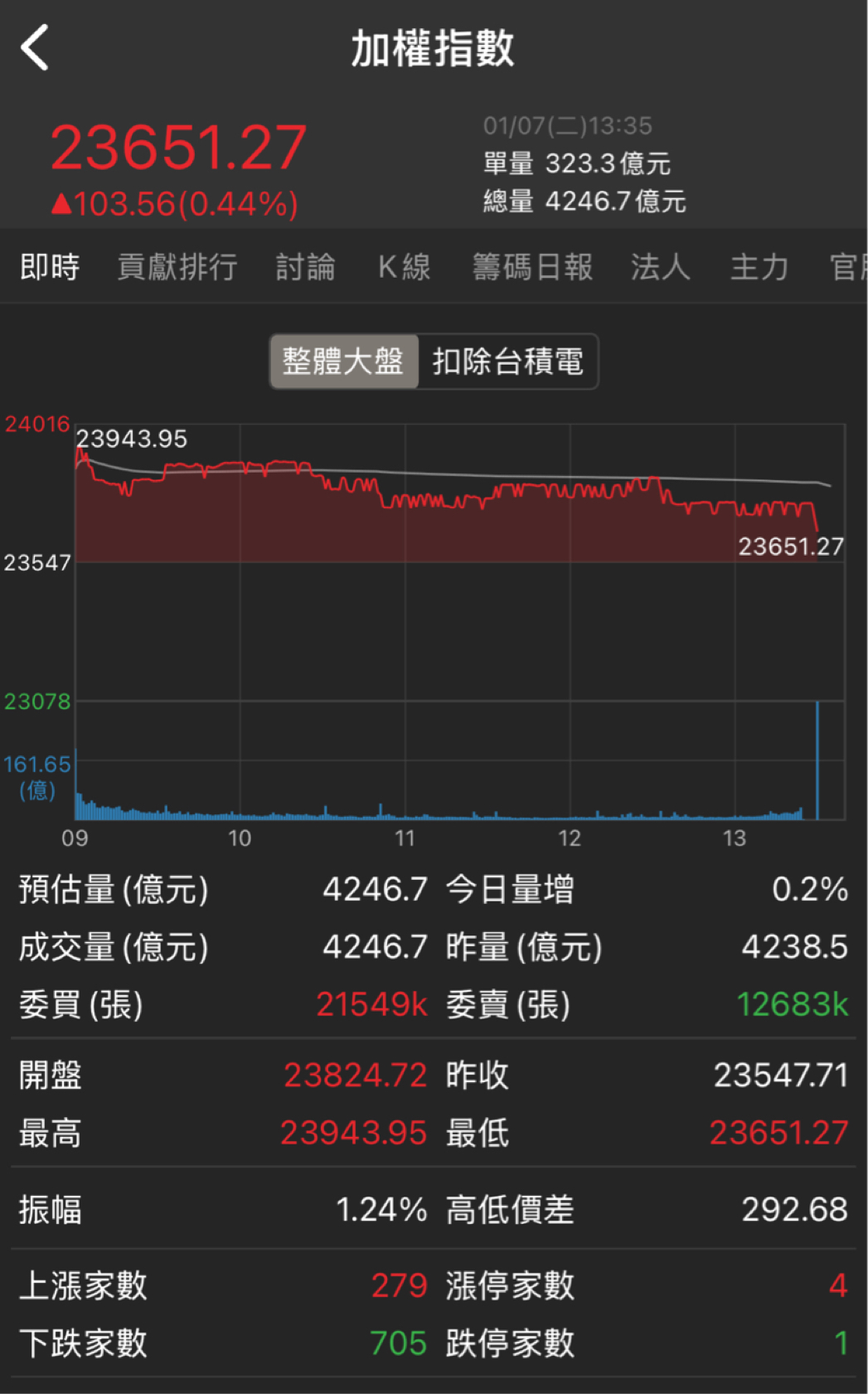Viewport: 868px width, 1394px height.
Task: Switch to the 貢獻排行 tab
Action: [x=177, y=267]
